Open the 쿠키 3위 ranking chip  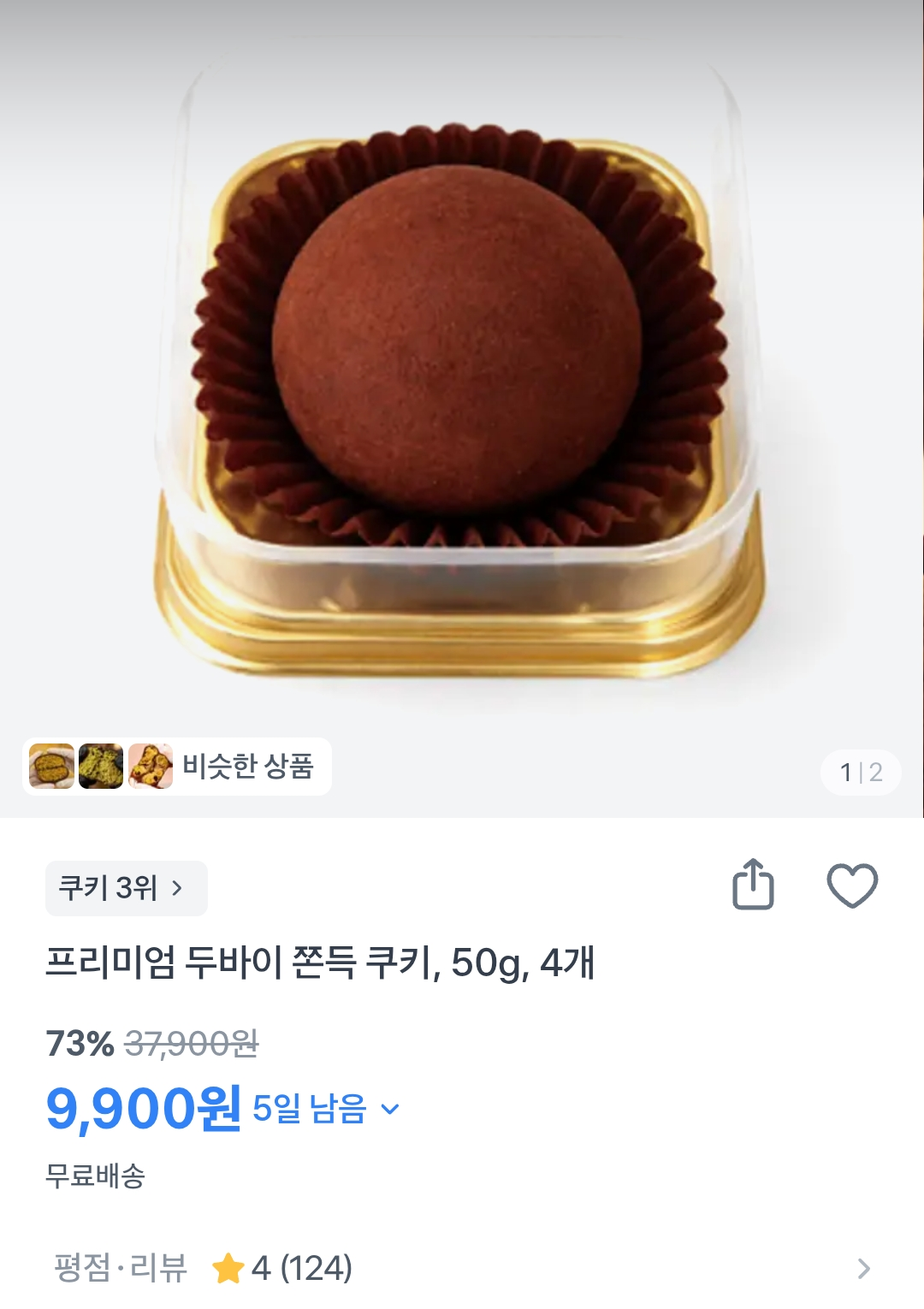126,888
